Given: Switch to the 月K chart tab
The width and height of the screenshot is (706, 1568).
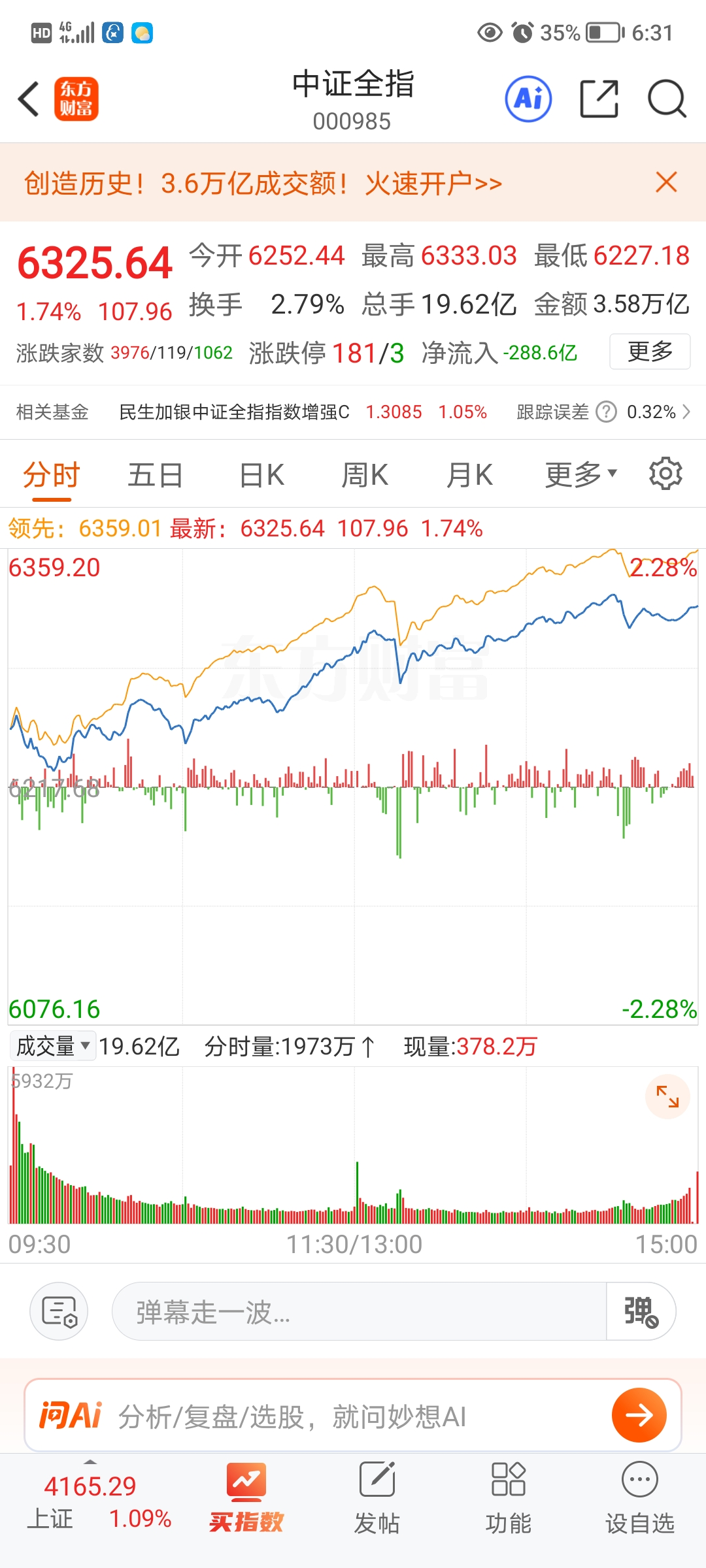Looking at the screenshot, I should pos(469,475).
